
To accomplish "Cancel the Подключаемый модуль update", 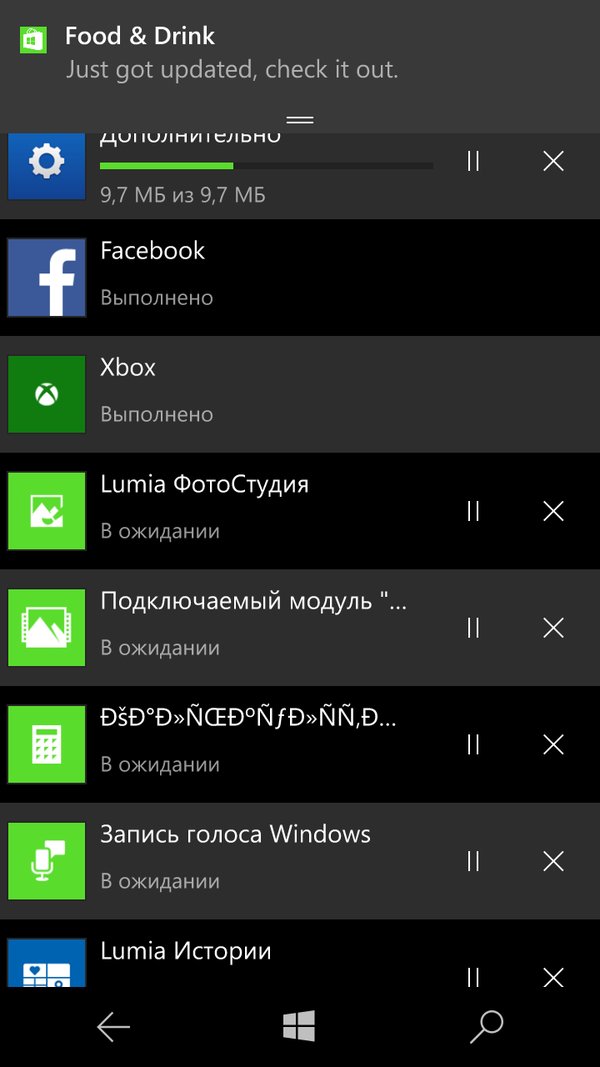I will pos(554,628).
